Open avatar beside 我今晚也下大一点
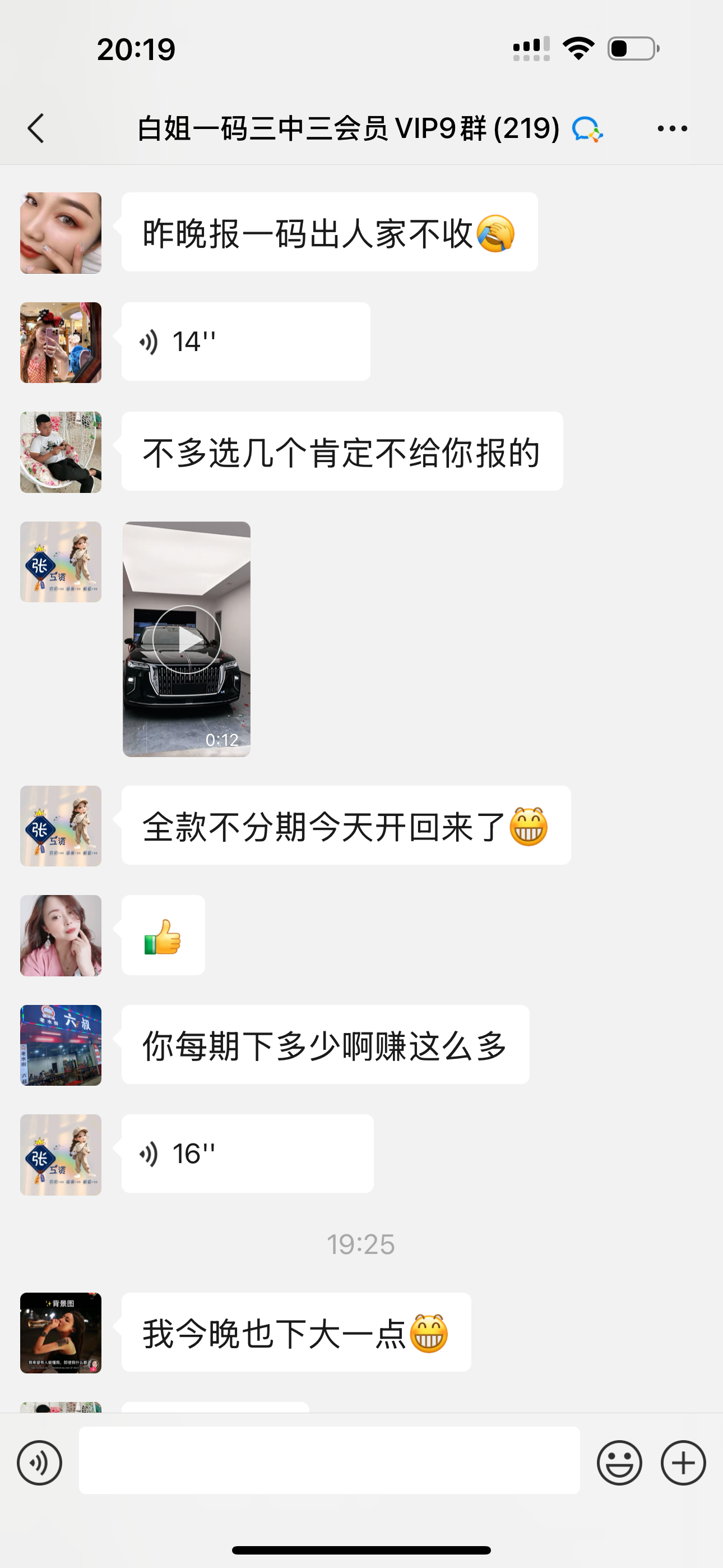 tap(61, 1332)
